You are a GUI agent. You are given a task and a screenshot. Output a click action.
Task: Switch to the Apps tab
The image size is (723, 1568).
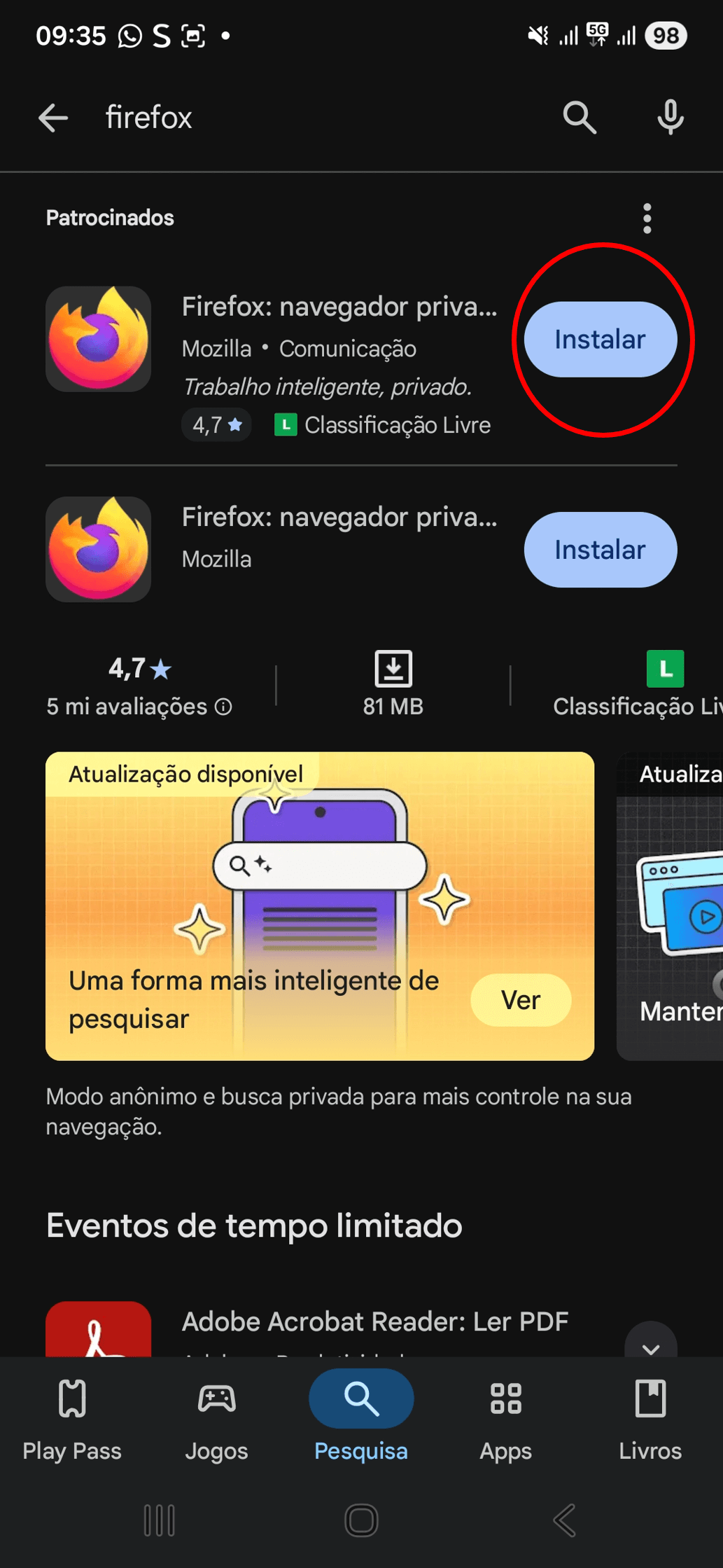click(505, 1417)
